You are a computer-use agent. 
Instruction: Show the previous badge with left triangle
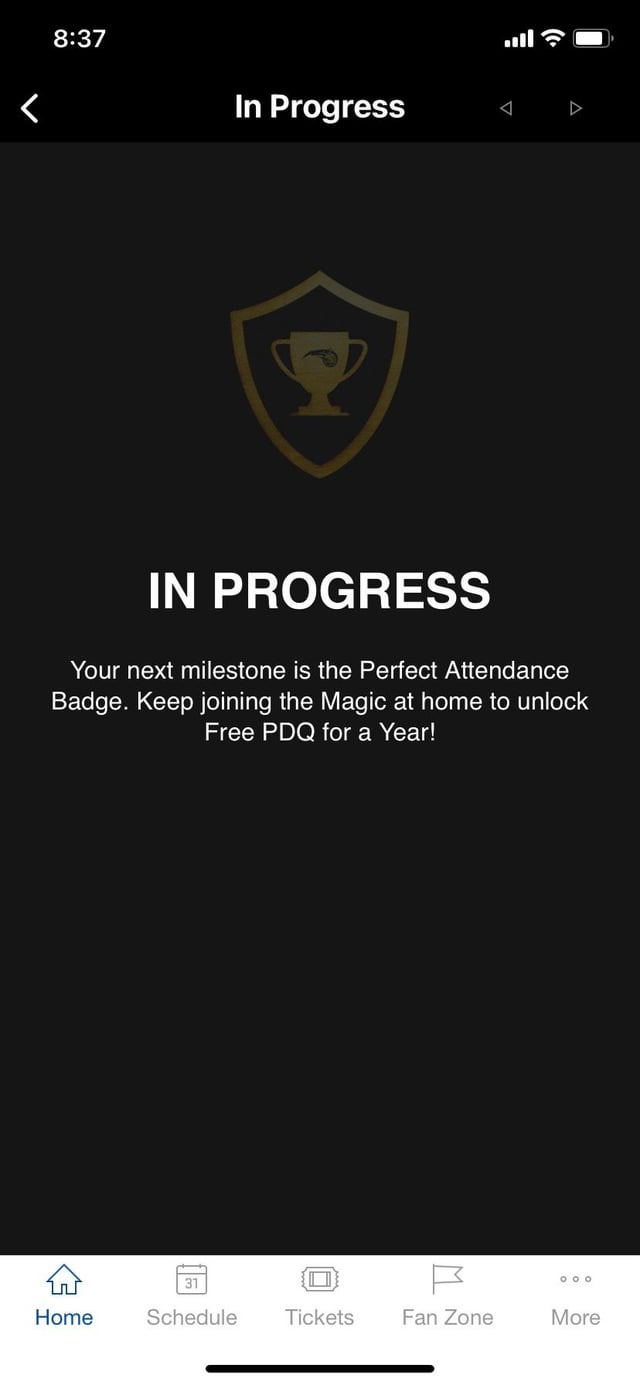[505, 108]
